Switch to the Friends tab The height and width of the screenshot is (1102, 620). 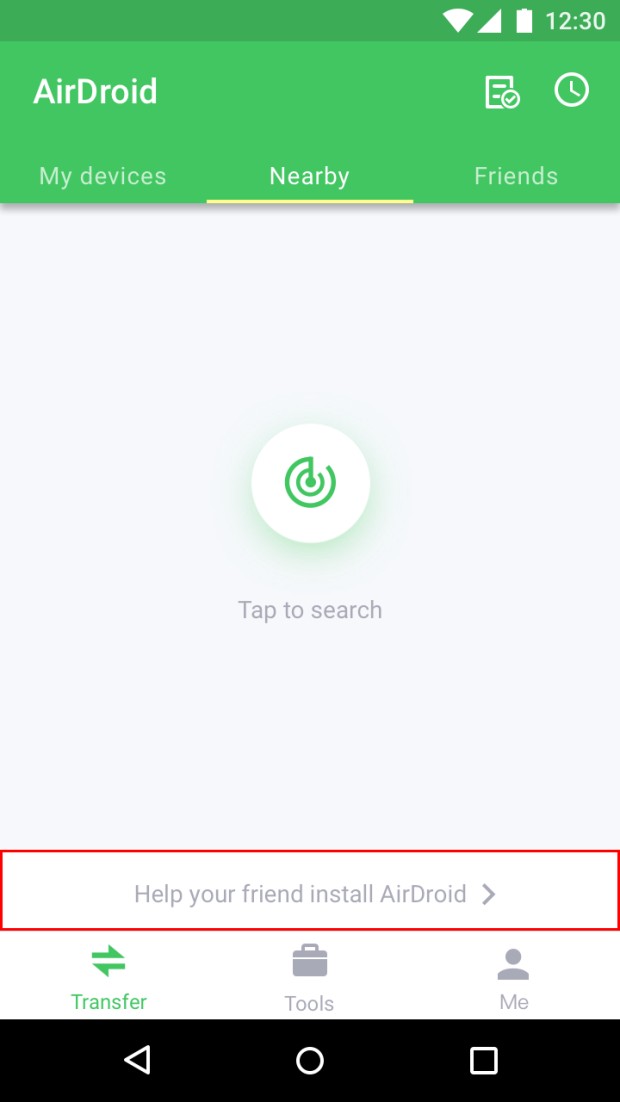point(516,176)
